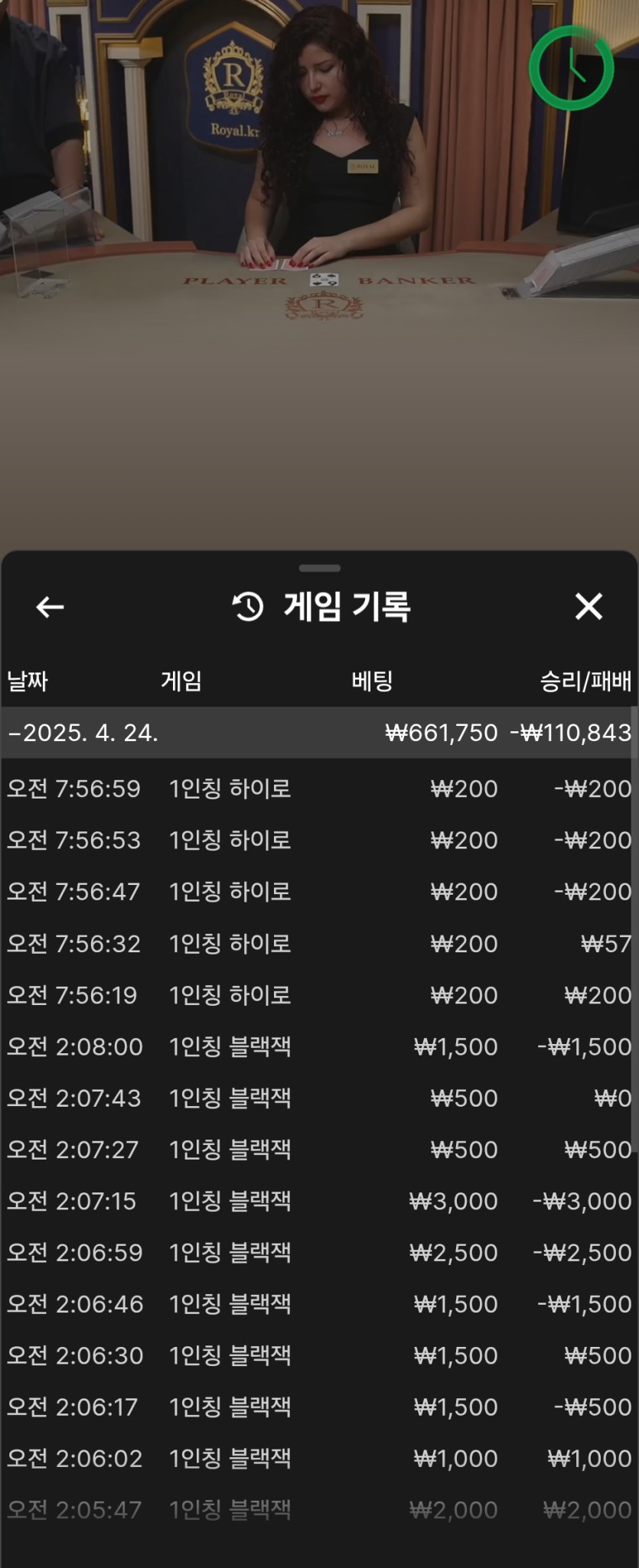Open the 오전 7:56:19 하이로 record
Viewport: 639px width, 1568px height.
(x=318, y=995)
